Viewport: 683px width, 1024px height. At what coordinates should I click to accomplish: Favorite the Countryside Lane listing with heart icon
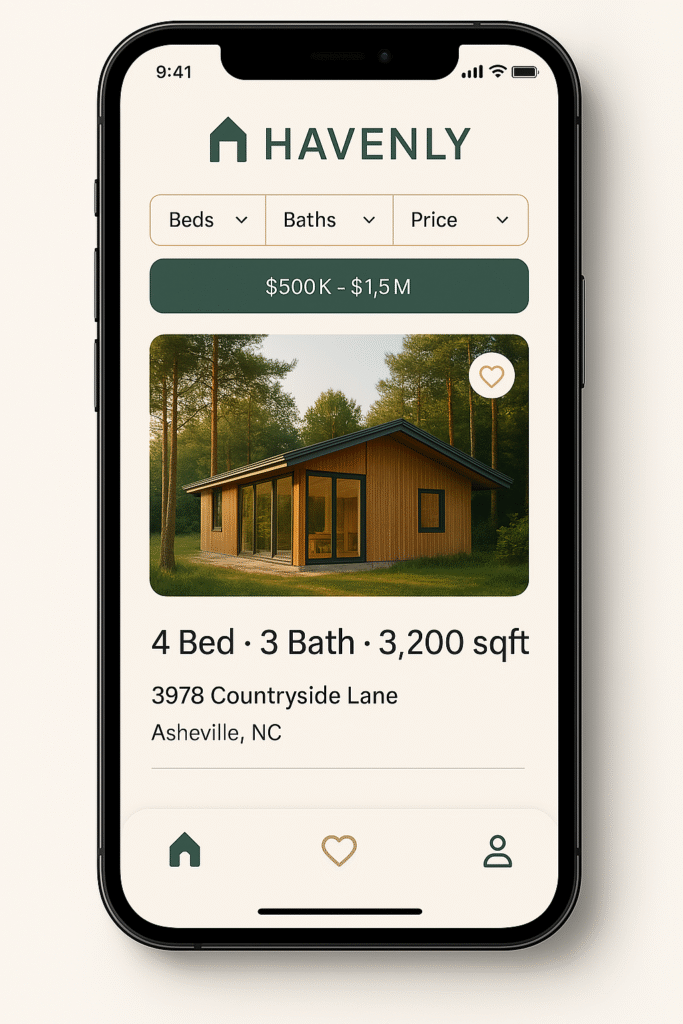click(x=491, y=377)
